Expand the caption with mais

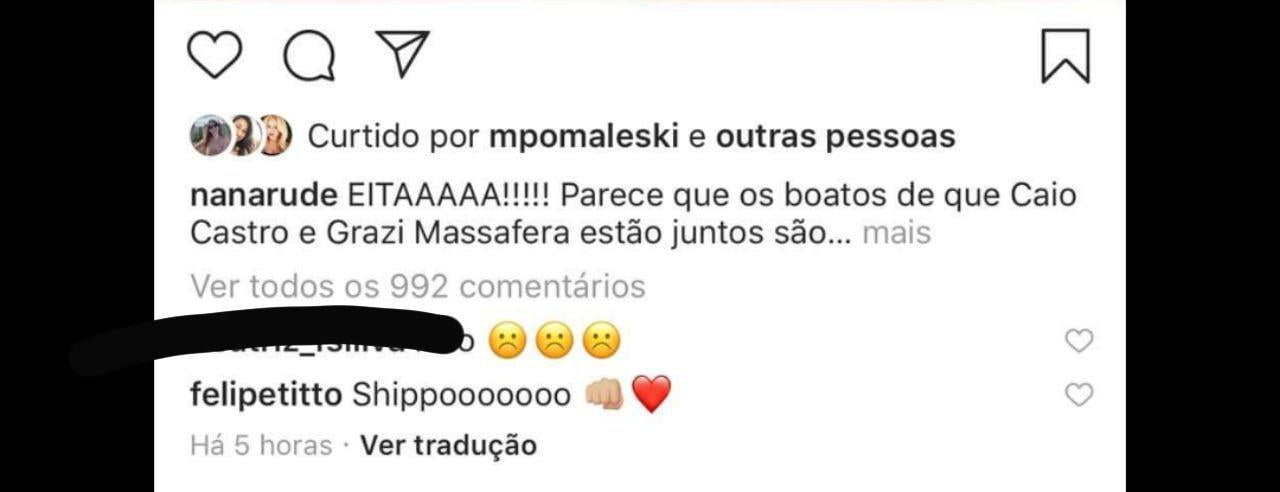896,233
